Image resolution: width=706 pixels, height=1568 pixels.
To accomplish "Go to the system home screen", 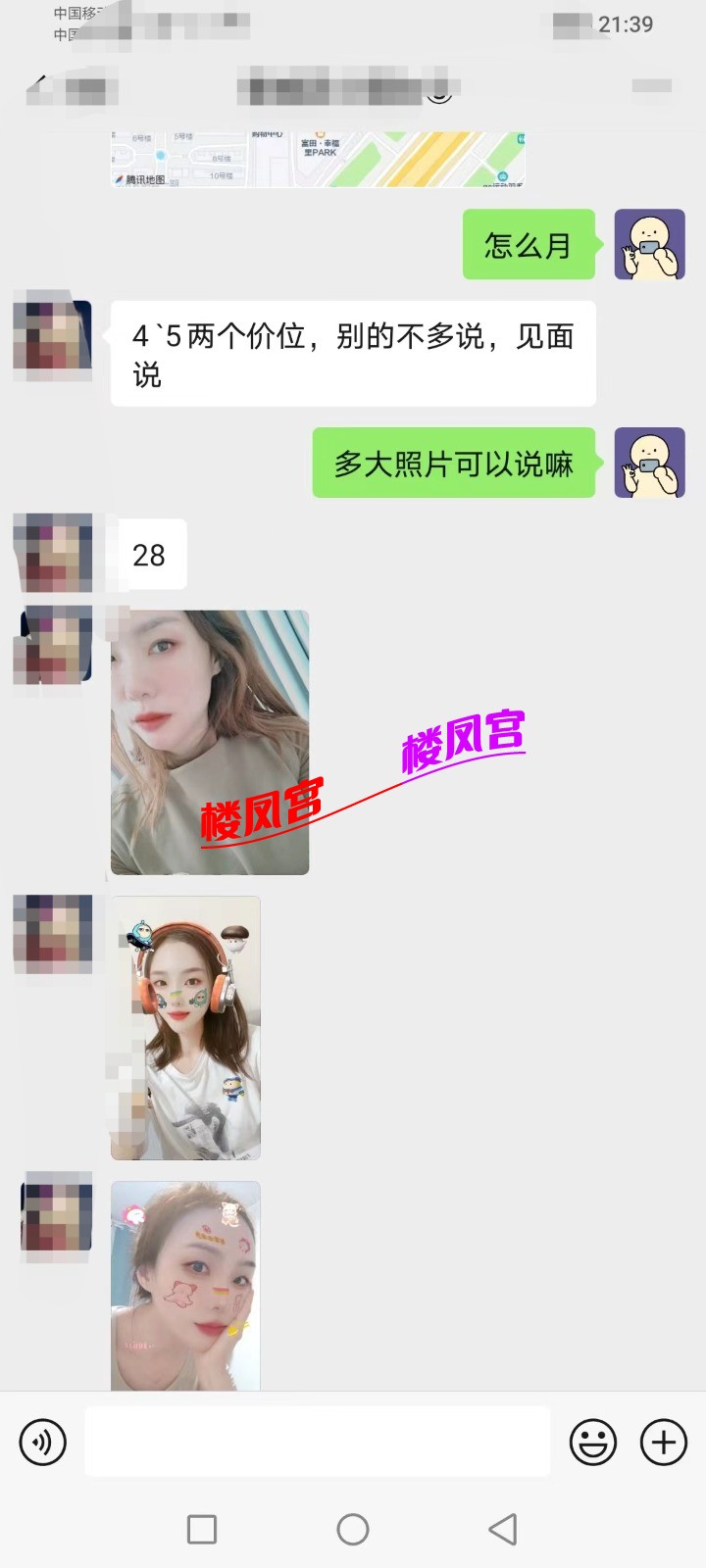I will point(353,1529).
